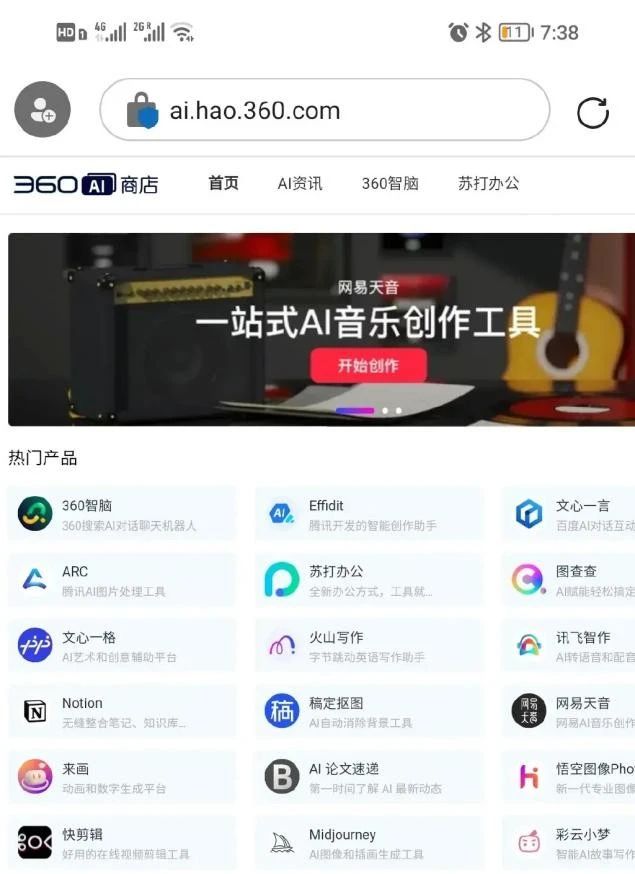Reload the page with the refresh icon
The image size is (635, 874).
click(593, 113)
